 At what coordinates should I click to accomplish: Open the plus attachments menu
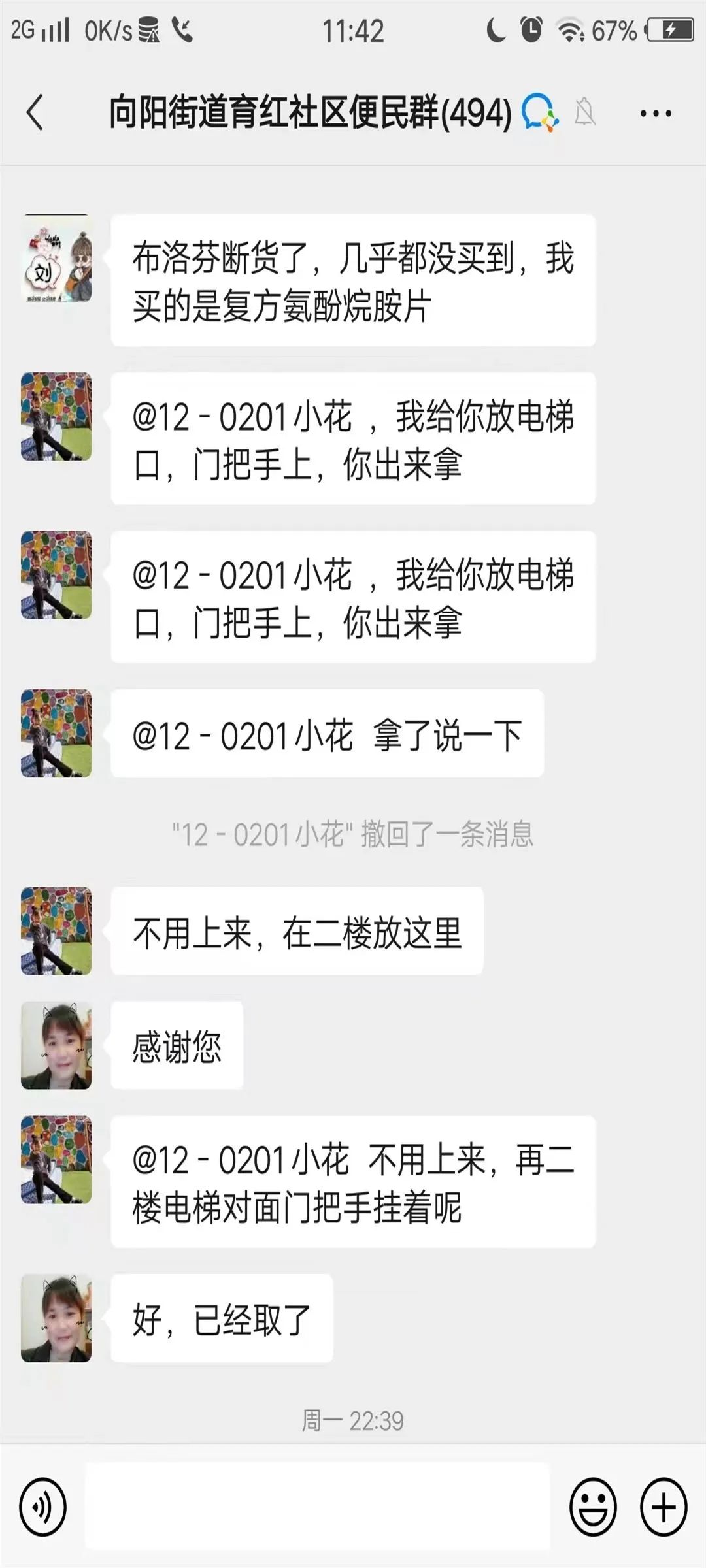664,1507
